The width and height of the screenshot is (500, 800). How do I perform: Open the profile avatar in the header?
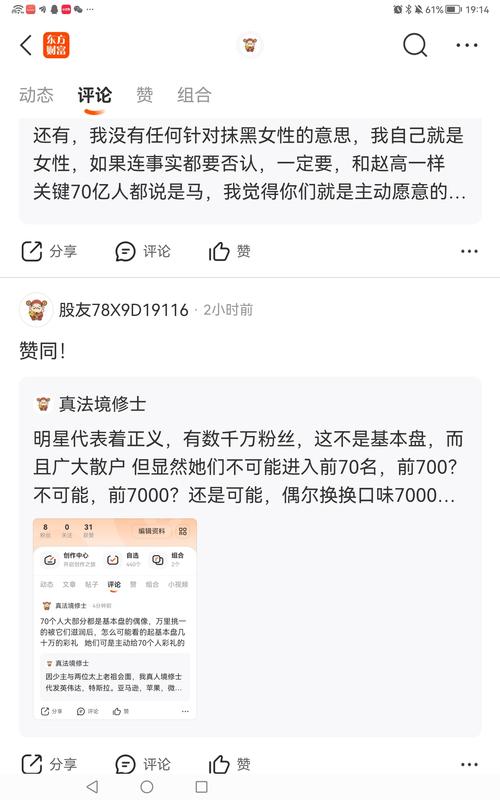click(250, 45)
